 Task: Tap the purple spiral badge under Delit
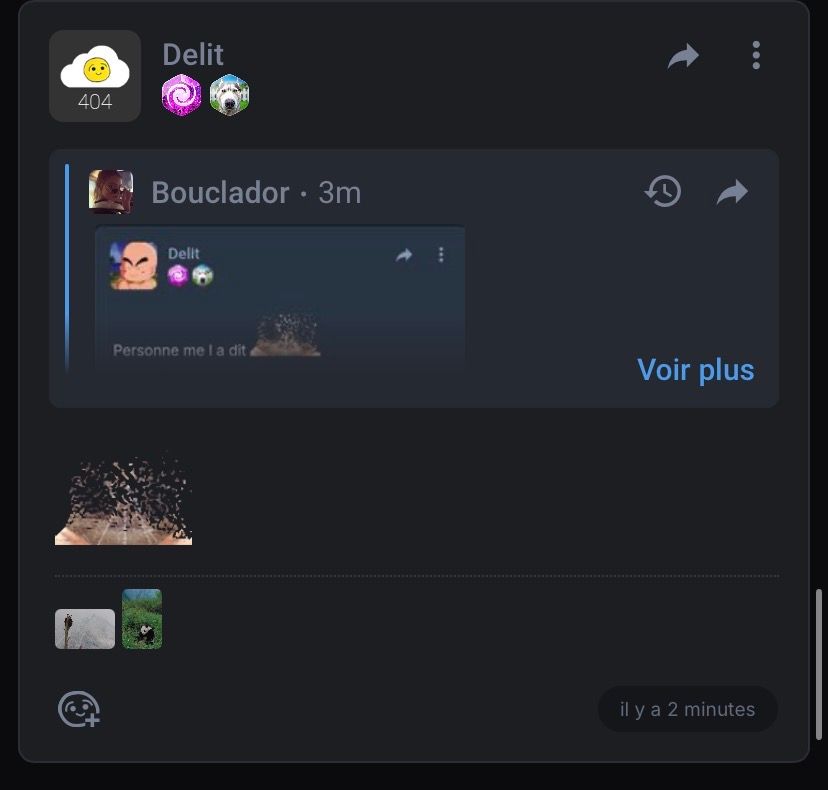(182, 96)
